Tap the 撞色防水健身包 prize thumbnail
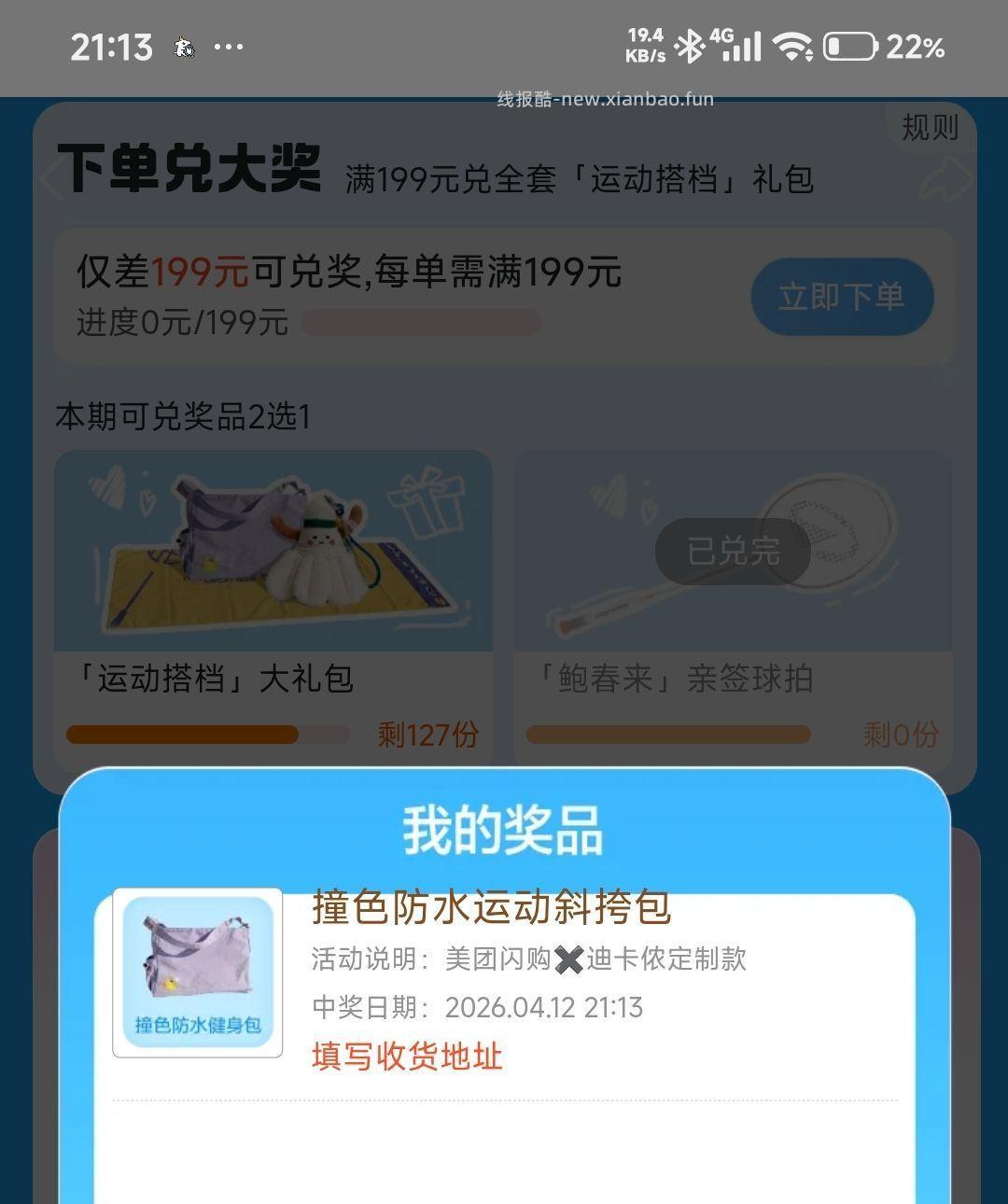This screenshot has height=1204, width=1008. (195, 973)
